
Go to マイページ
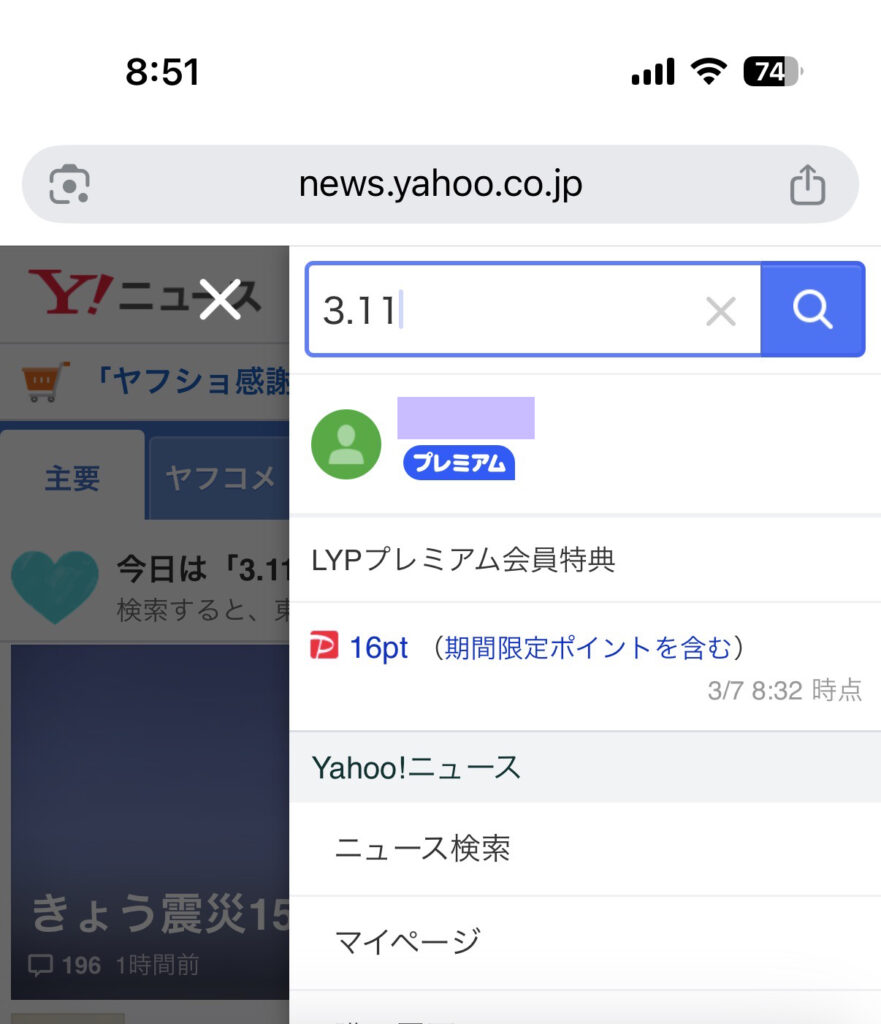pyautogui.click(x=407, y=941)
